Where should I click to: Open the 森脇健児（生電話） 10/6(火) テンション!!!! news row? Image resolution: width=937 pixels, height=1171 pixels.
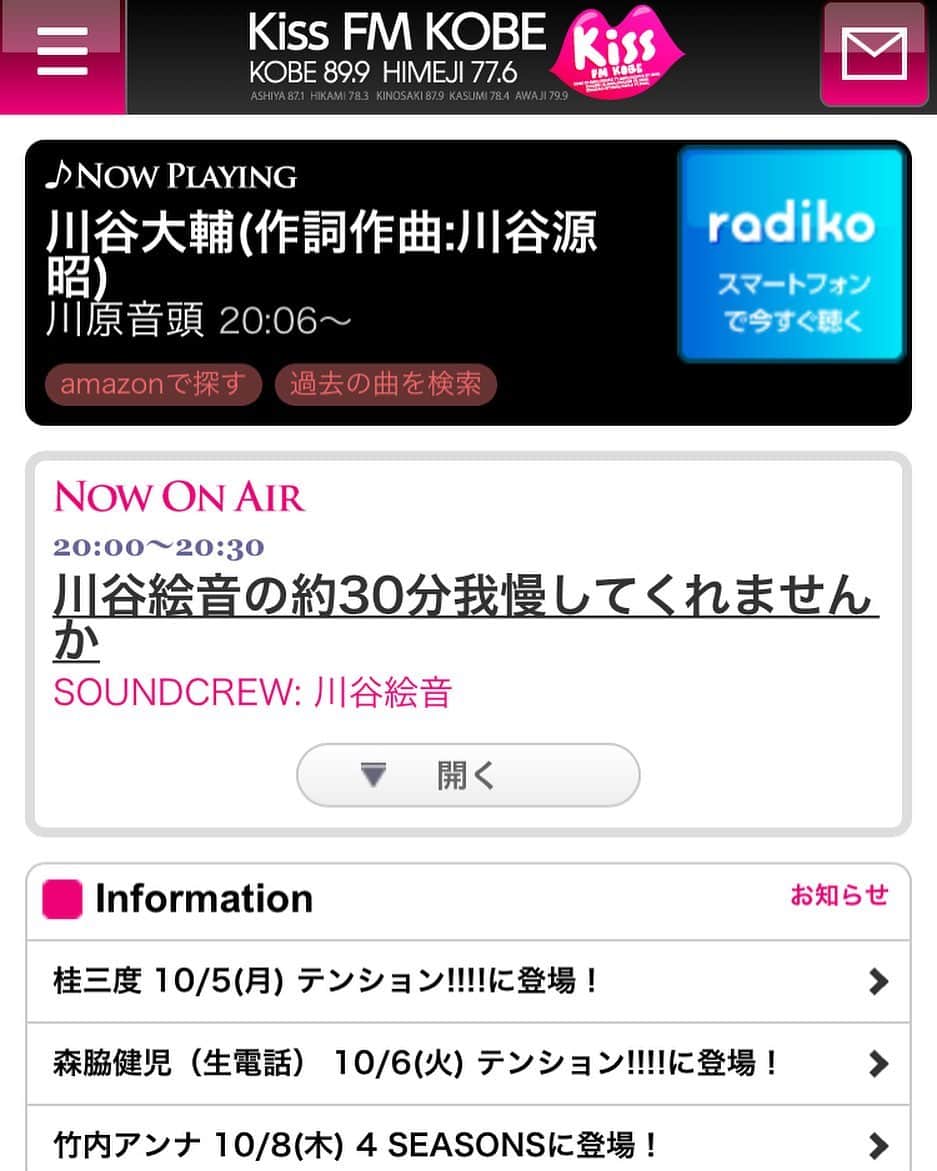(x=468, y=1063)
